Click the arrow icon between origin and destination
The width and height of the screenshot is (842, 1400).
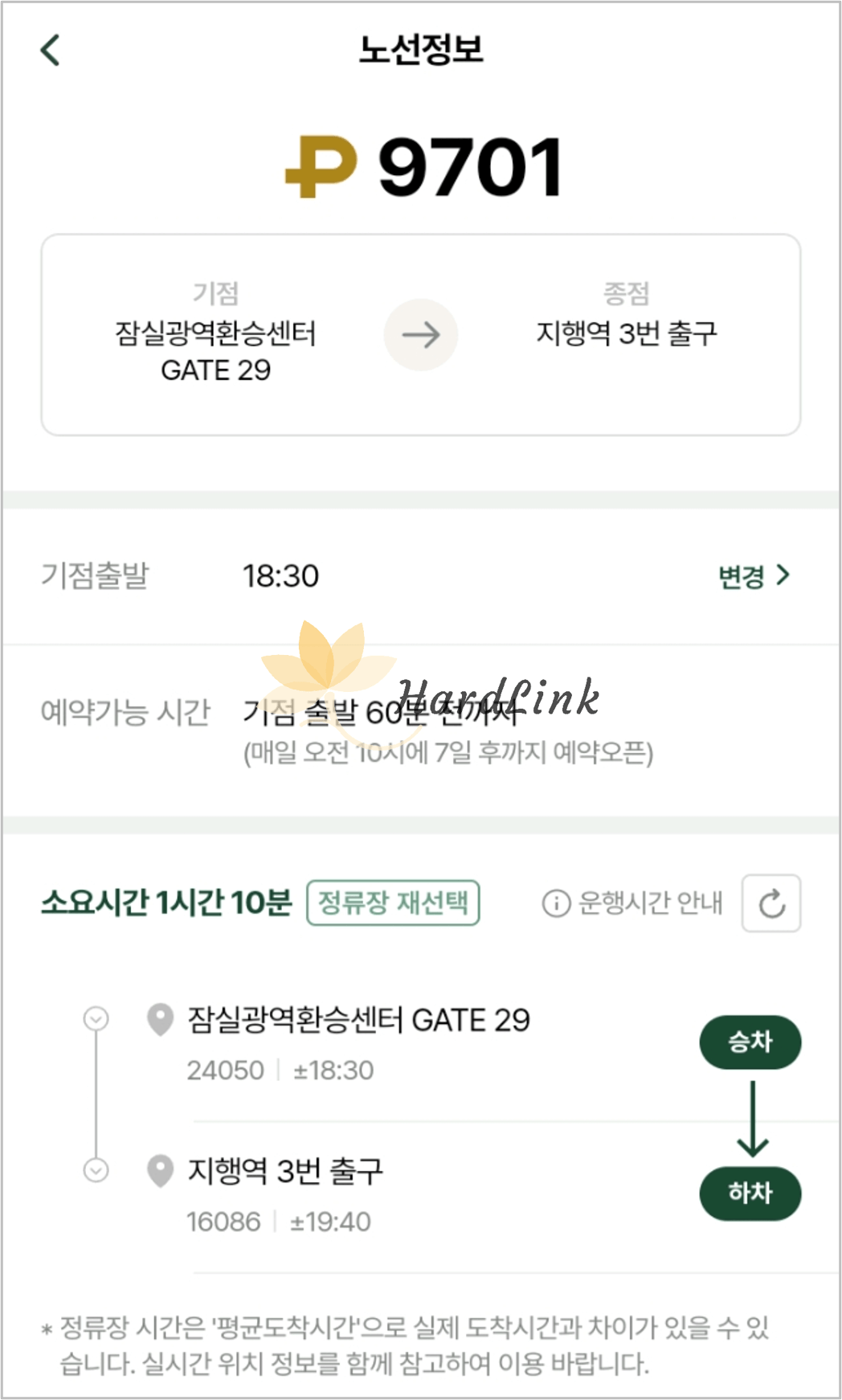pos(421,336)
